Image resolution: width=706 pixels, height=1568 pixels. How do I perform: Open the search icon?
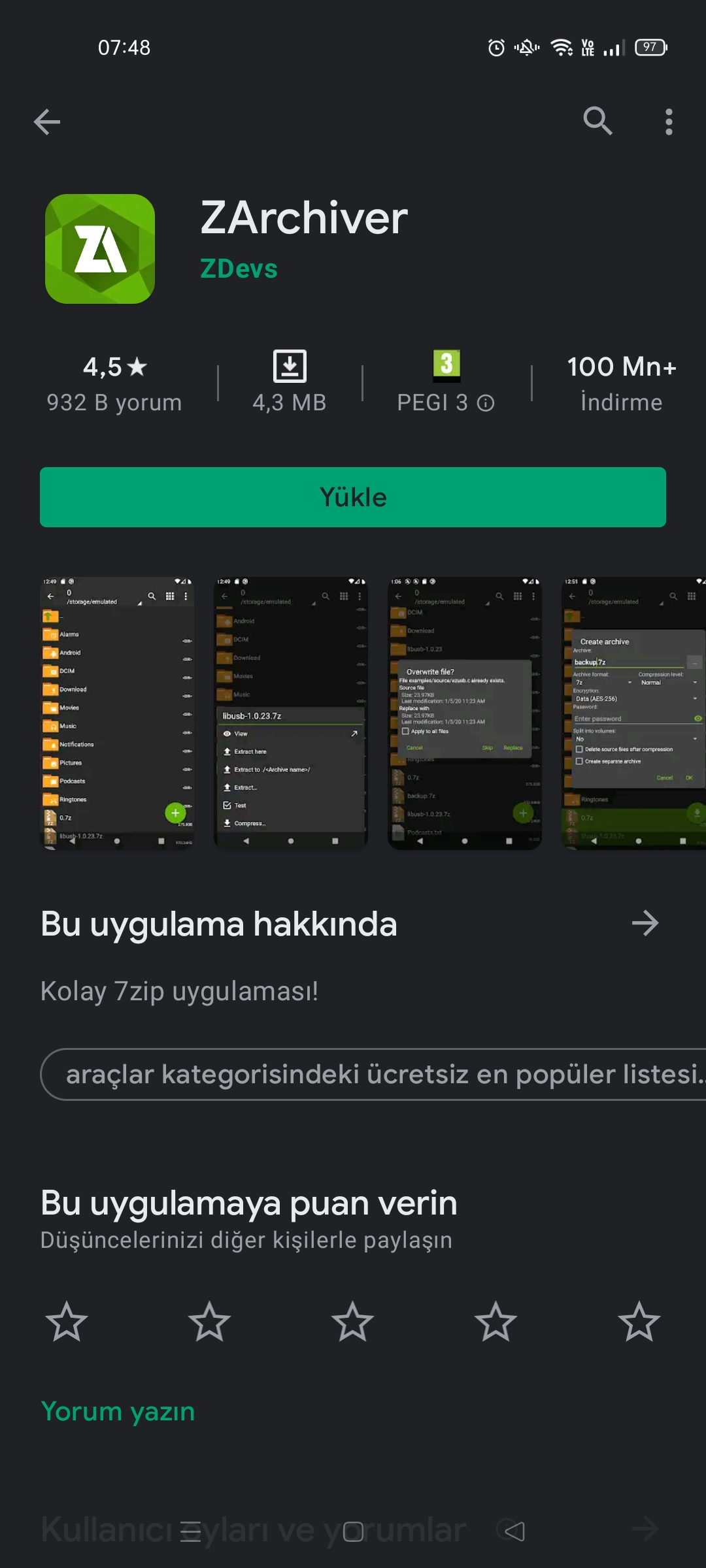click(x=597, y=122)
